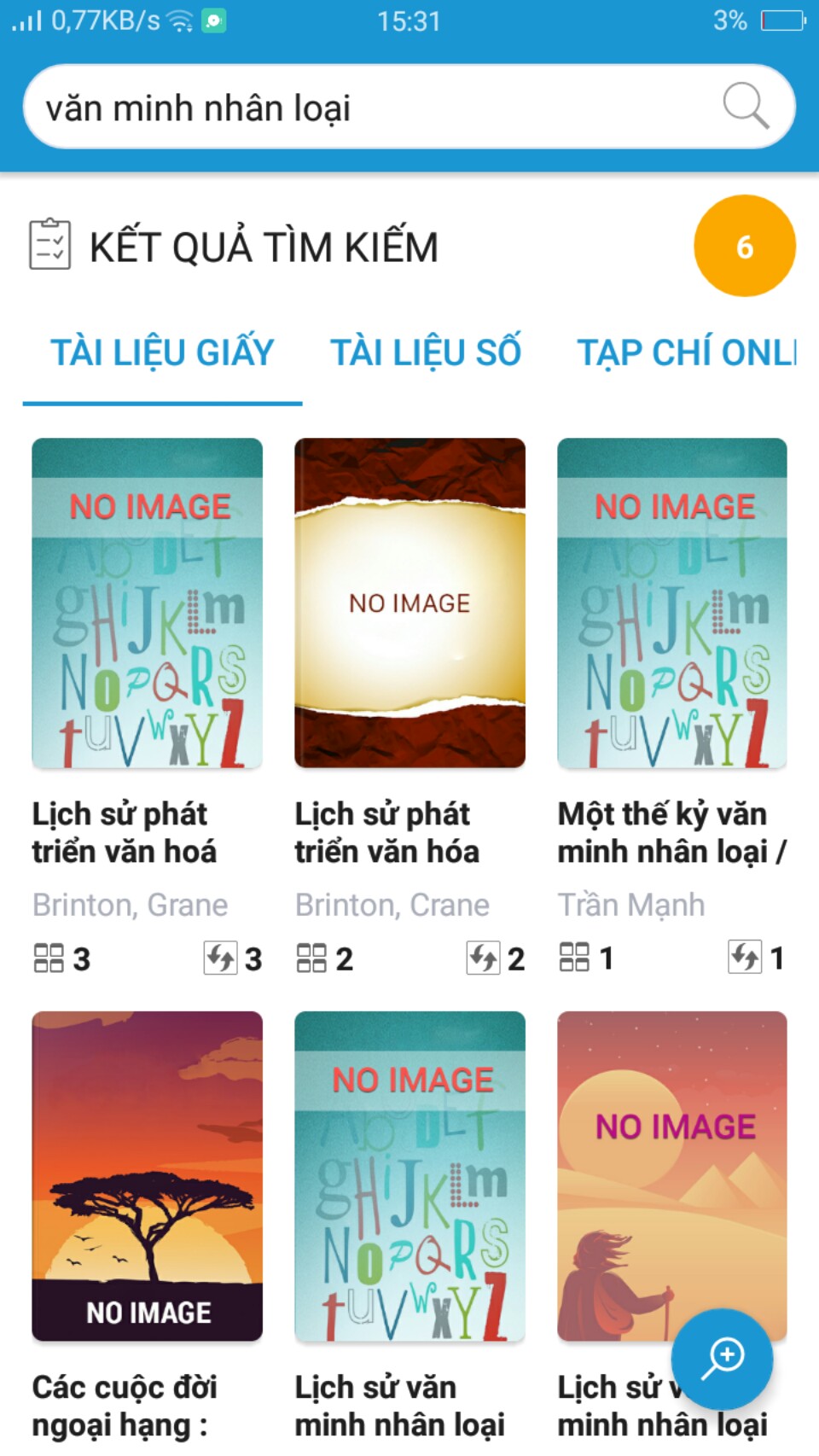The image size is (819, 1456).
Task: Open the middle 'Lịch sử văn minh nhân loại' book
Action: click(409, 1176)
